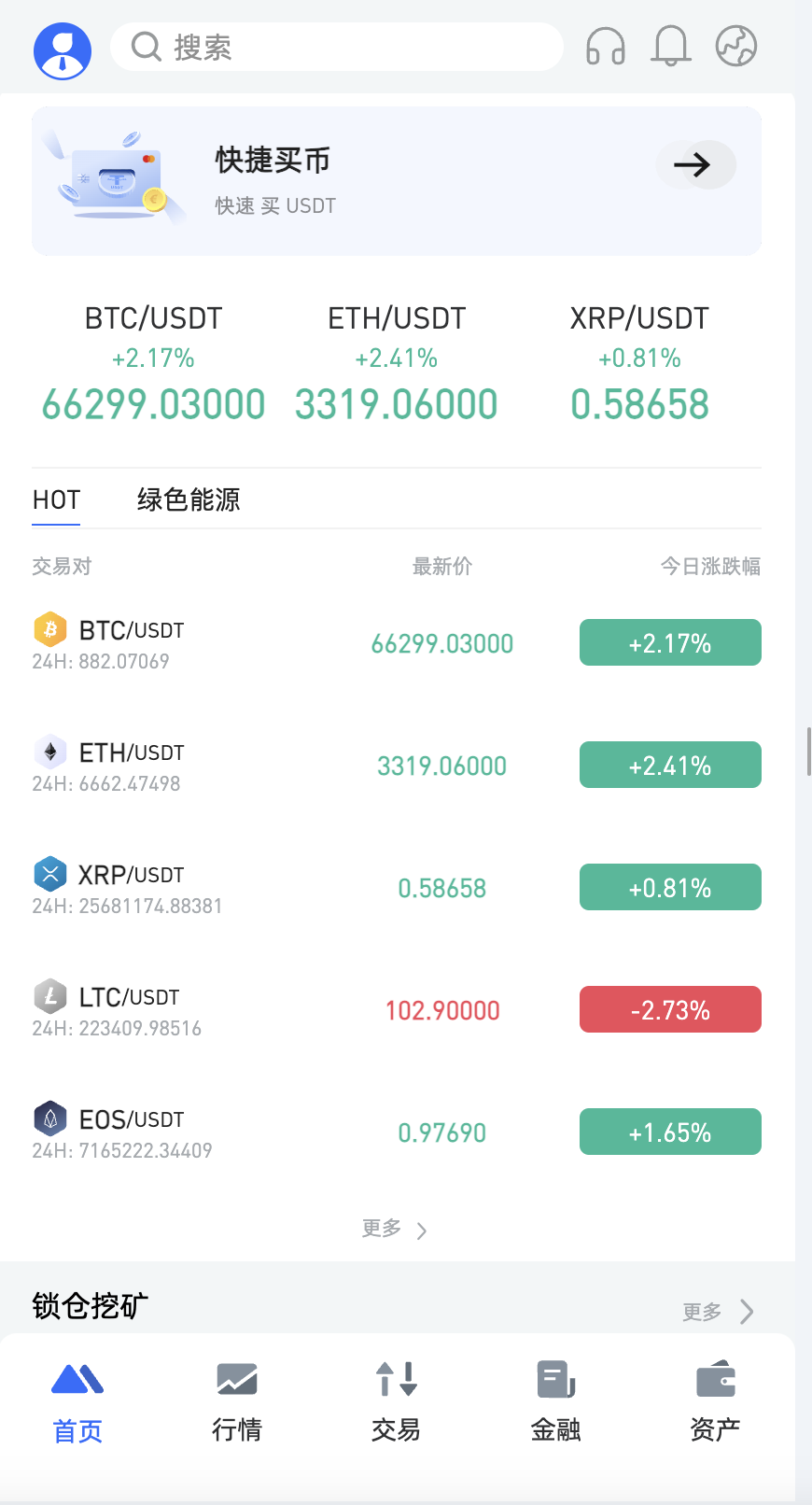Click the EOS coin icon
Screen dimensions: 812x1505
pos(49,1118)
